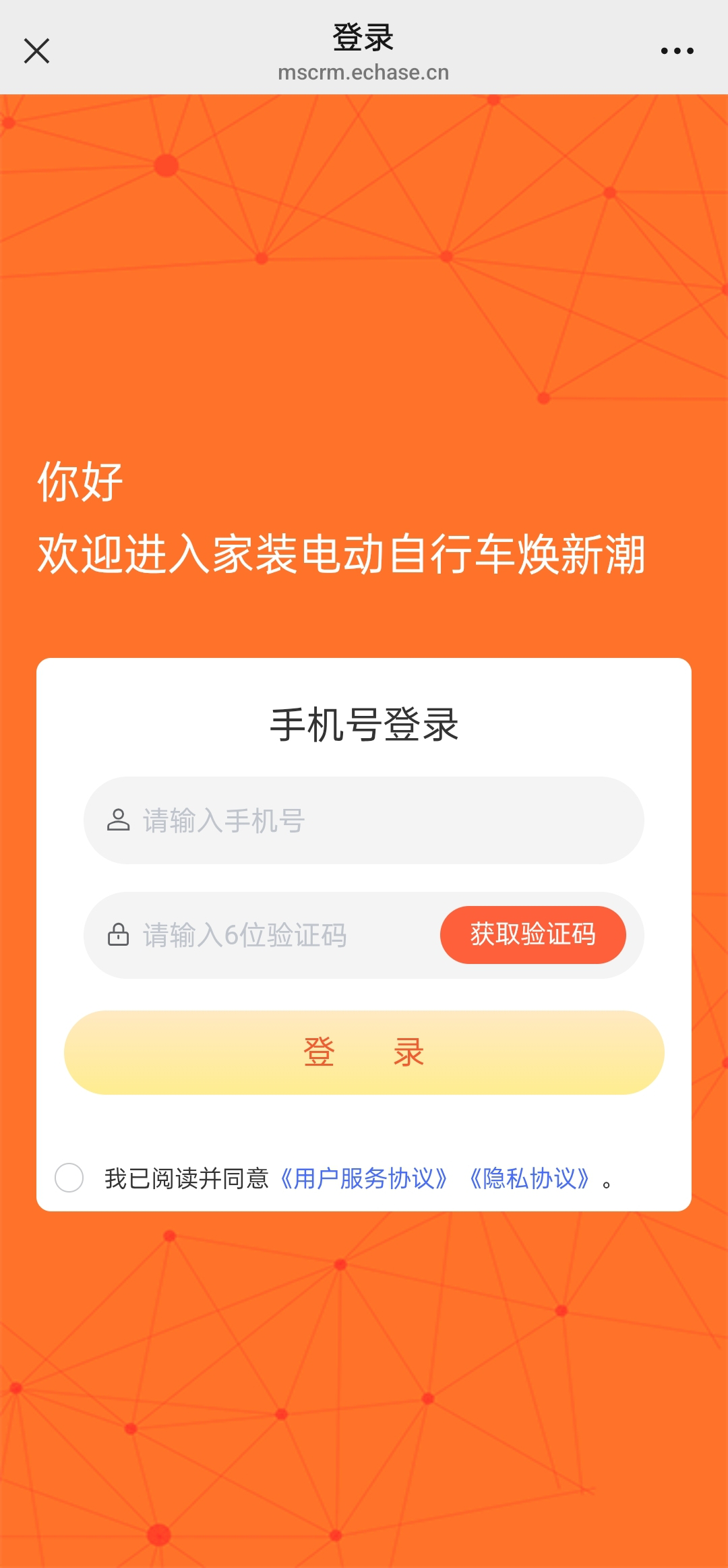728x1568 pixels.
Task: Open the 用户服务协议 link
Action: (364, 1178)
